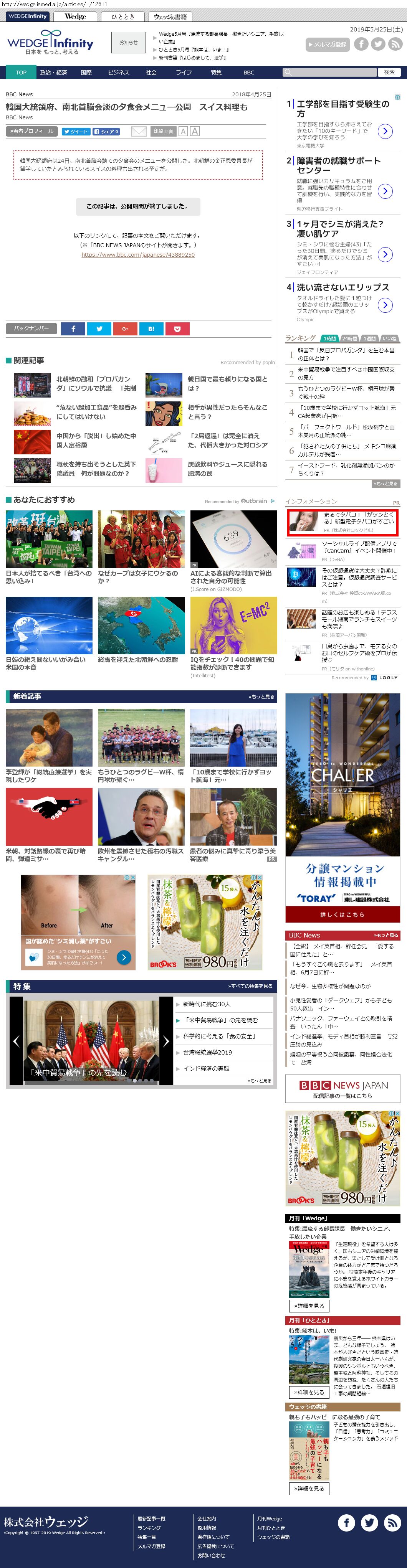
Task: Tap the 検索 search button
Action: click(389, 73)
